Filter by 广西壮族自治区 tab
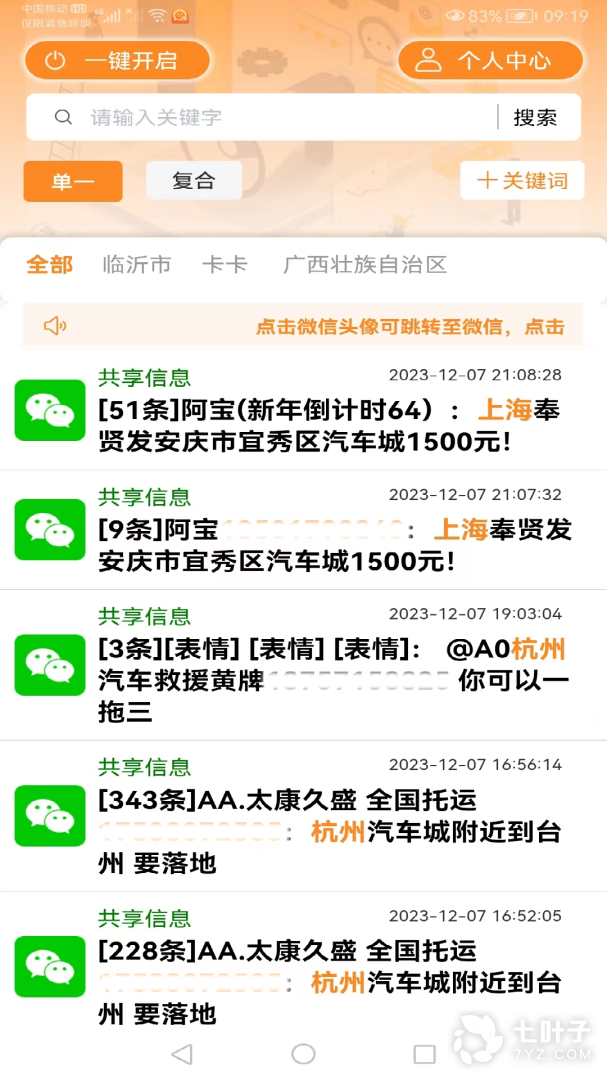Screen dimensions: 607x1080 pyautogui.click(x=364, y=265)
